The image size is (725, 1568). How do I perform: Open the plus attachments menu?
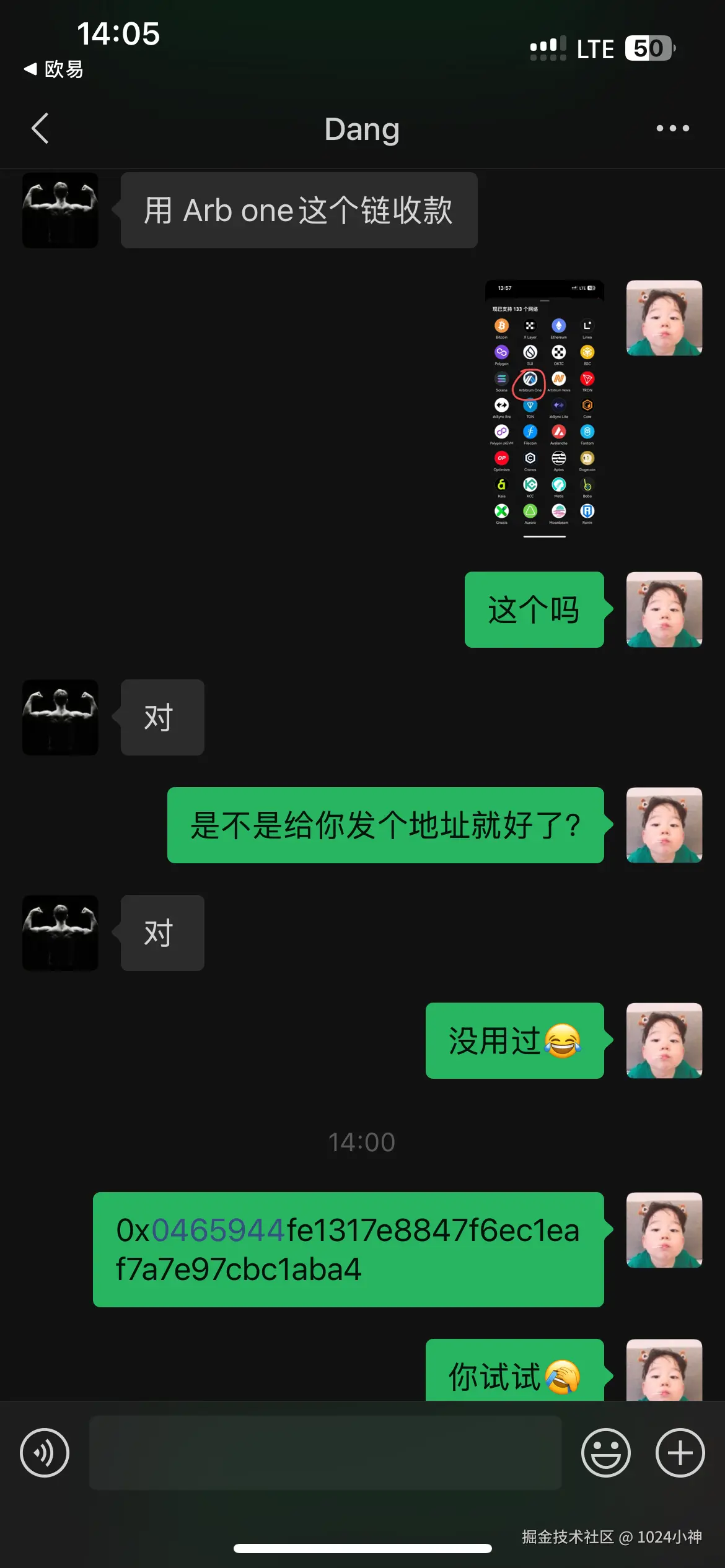point(680,1452)
